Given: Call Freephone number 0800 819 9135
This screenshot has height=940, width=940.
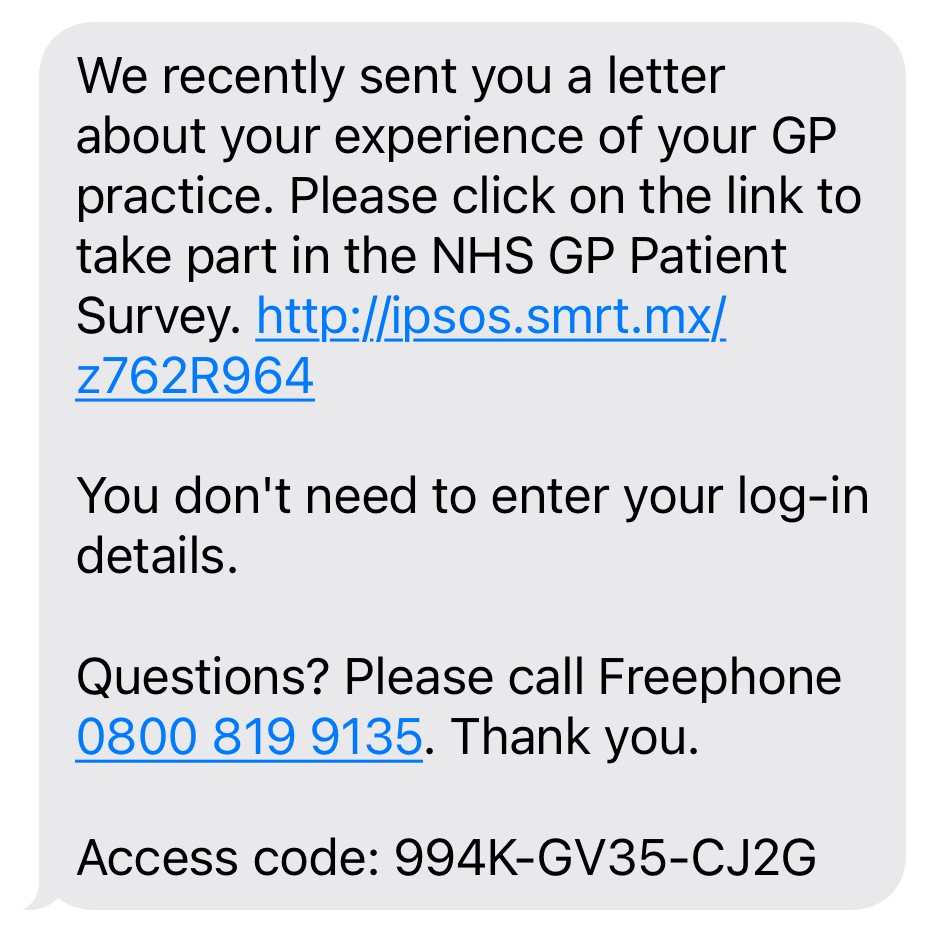Looking at the screenshot, I should [x=249, y=738].
